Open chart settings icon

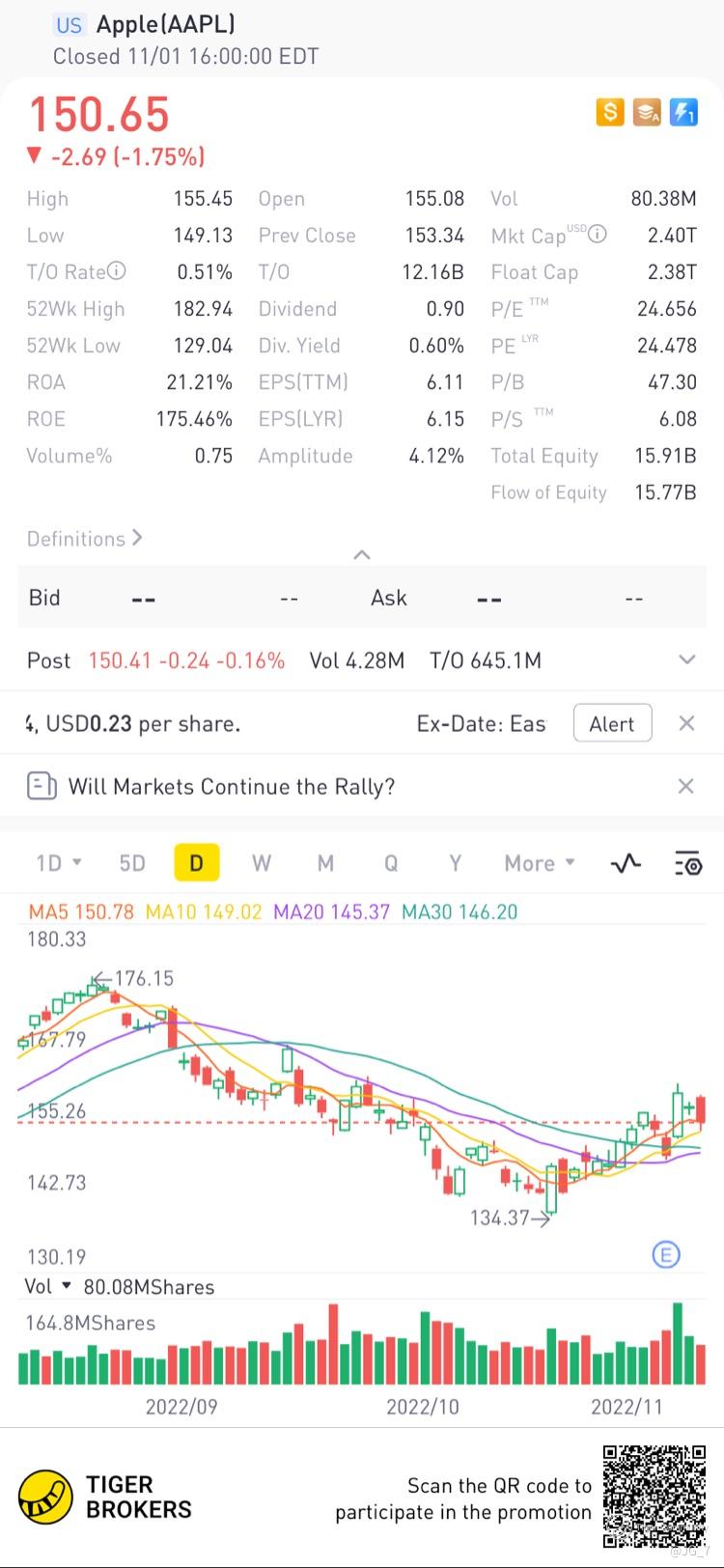click(687, 863)
